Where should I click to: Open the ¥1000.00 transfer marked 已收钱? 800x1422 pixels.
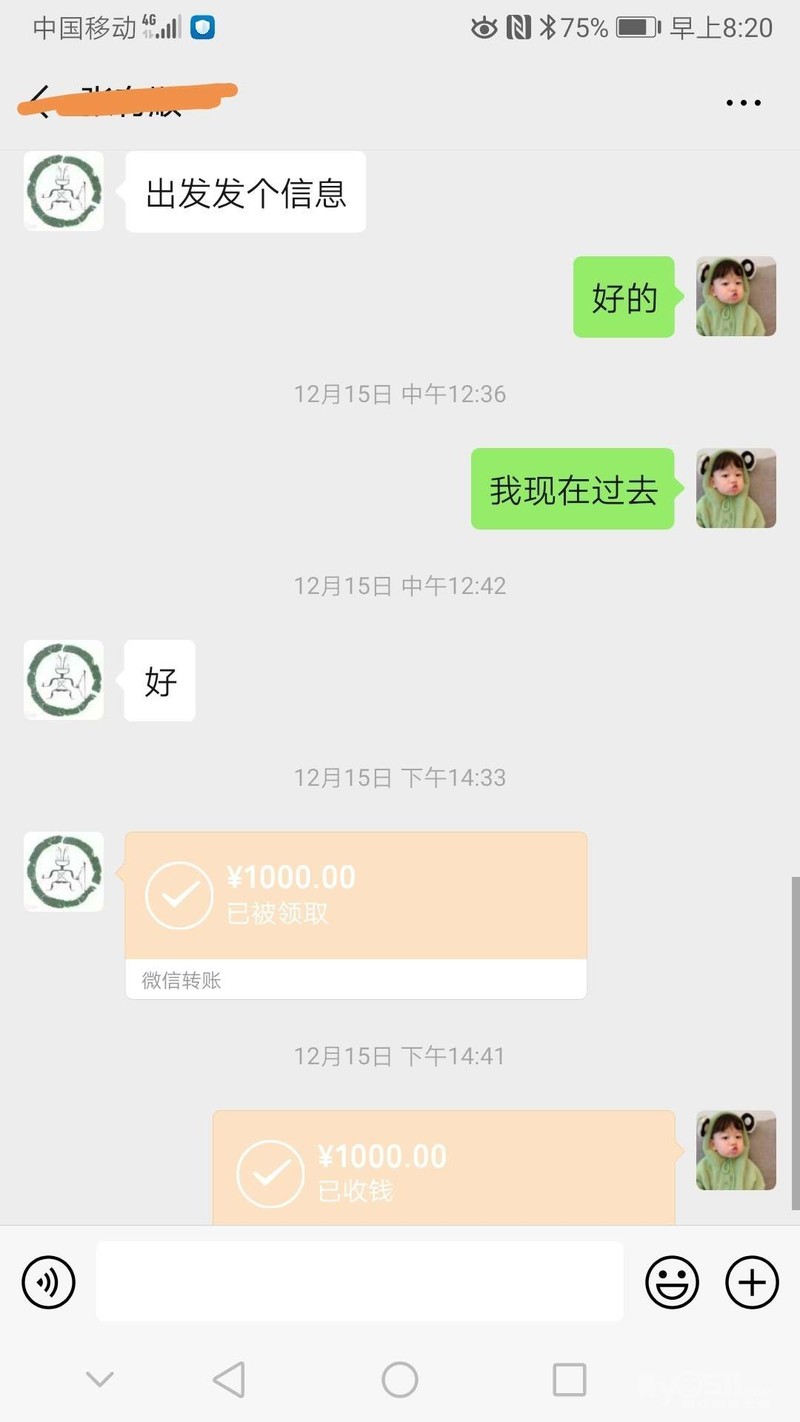click(443, 1171)
